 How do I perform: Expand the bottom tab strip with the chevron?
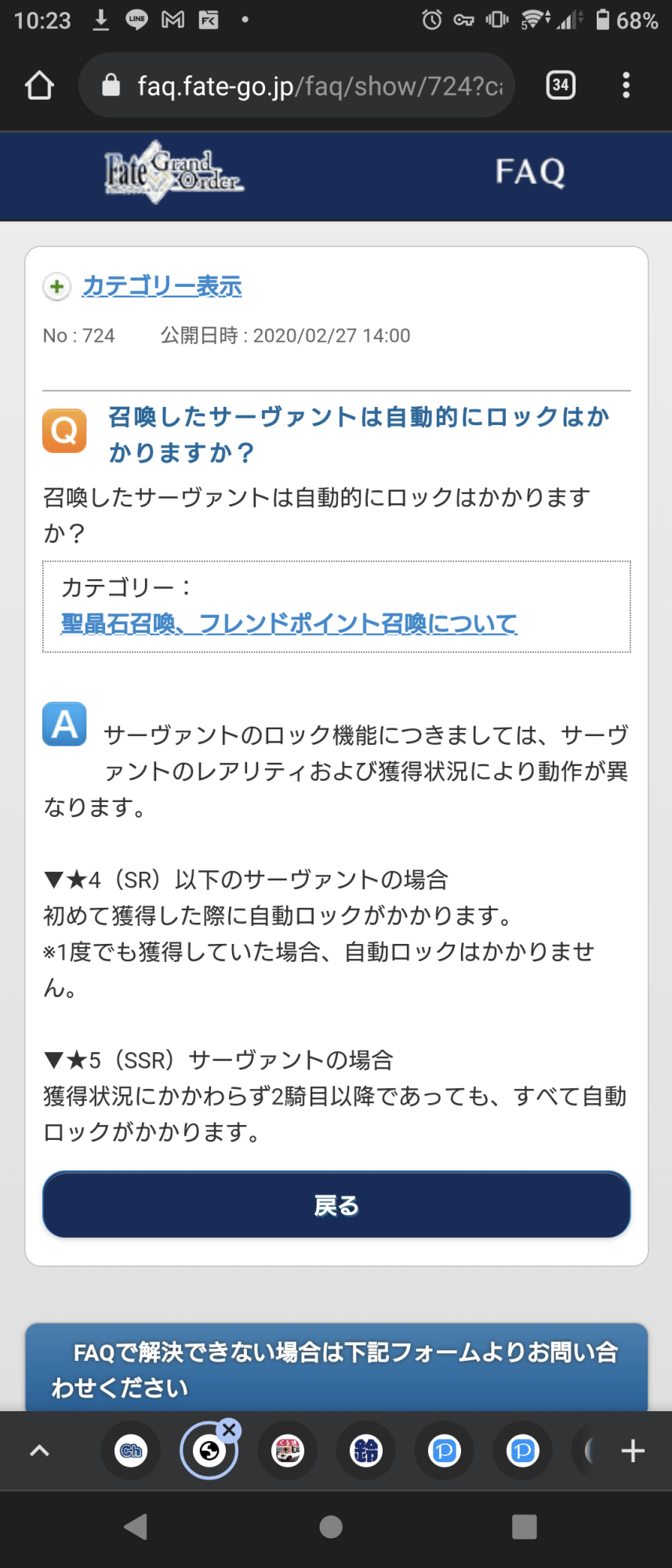[x=39, y=1451]
